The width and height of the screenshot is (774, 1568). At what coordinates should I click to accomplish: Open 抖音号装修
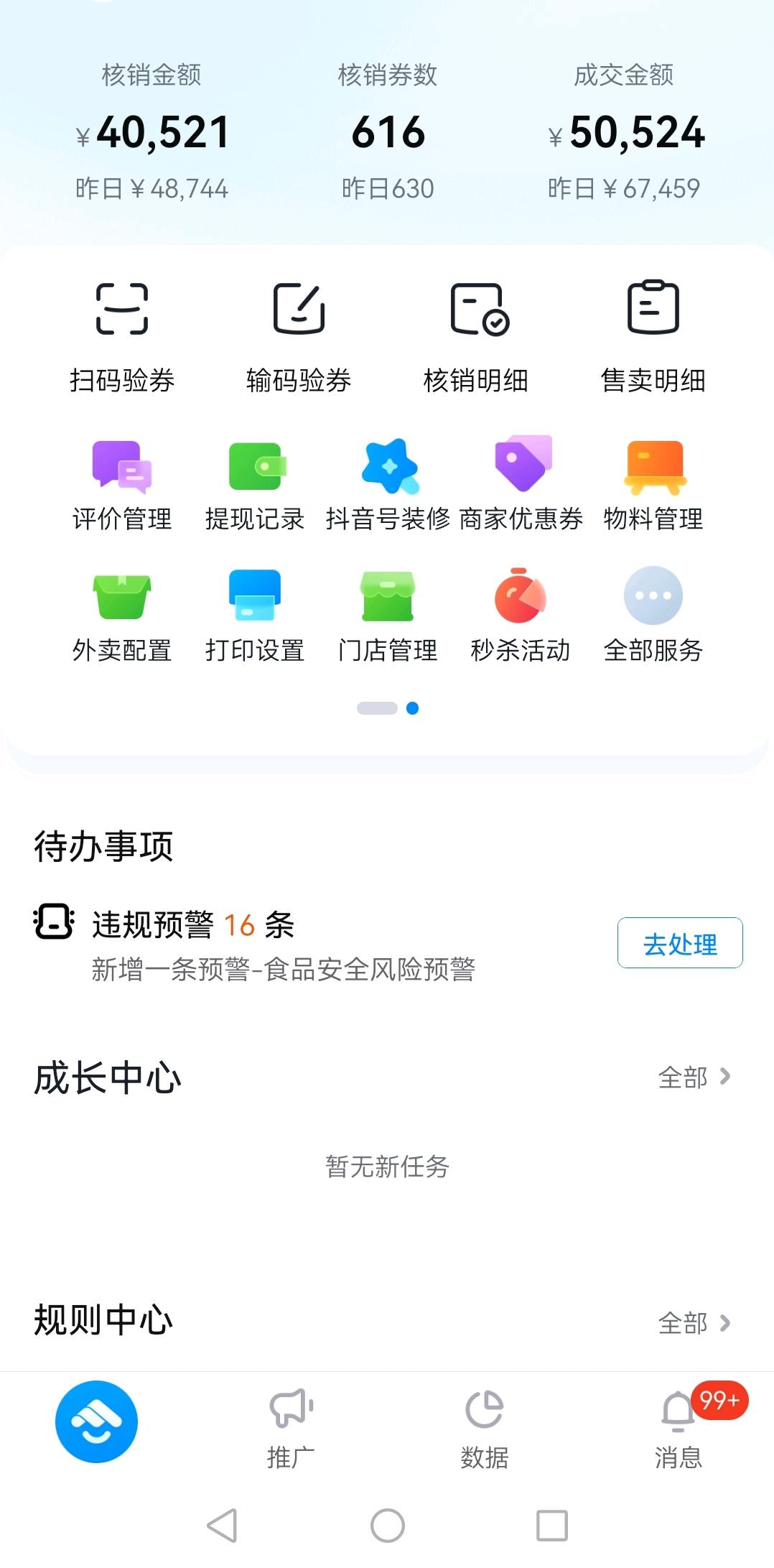(388, 484)
